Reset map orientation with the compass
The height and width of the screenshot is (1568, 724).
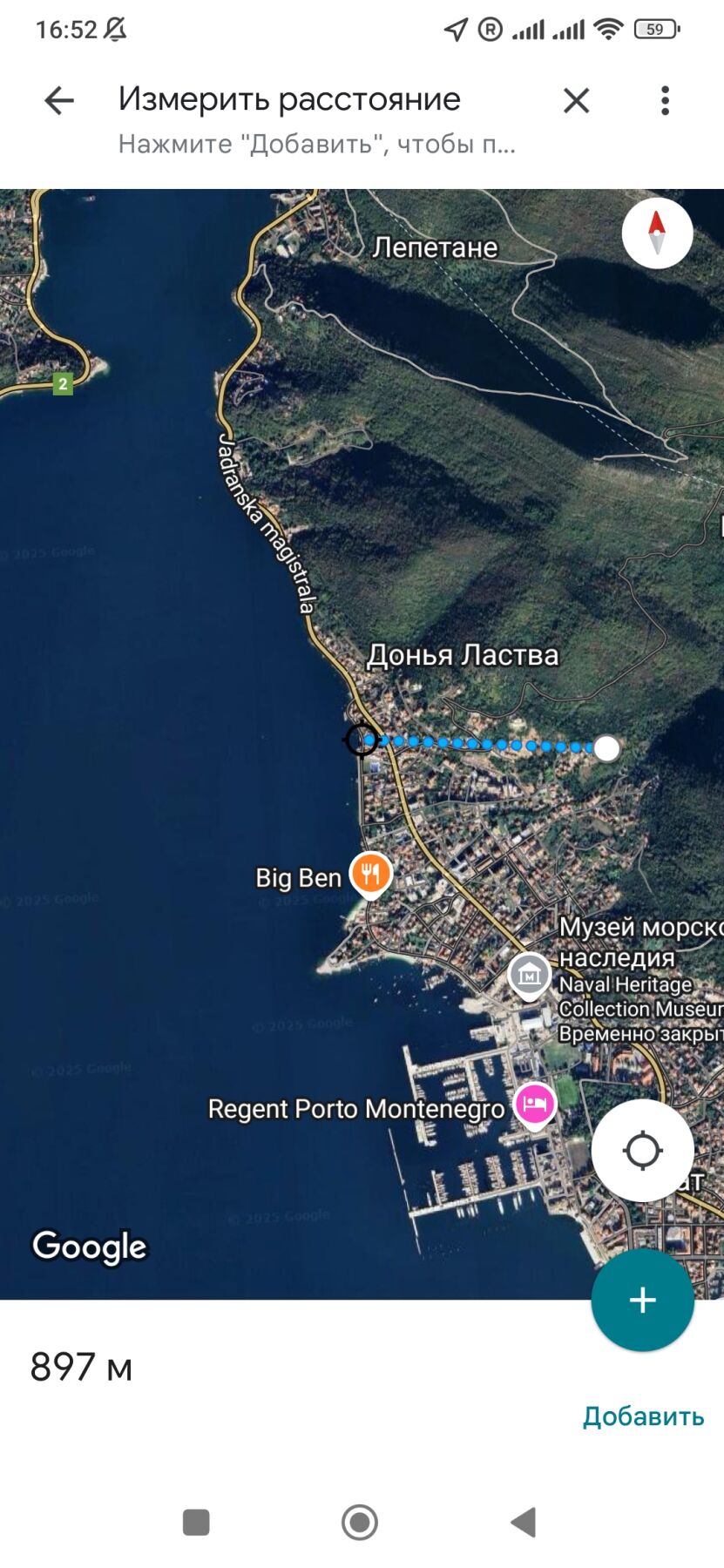click(x=657, y=233)
